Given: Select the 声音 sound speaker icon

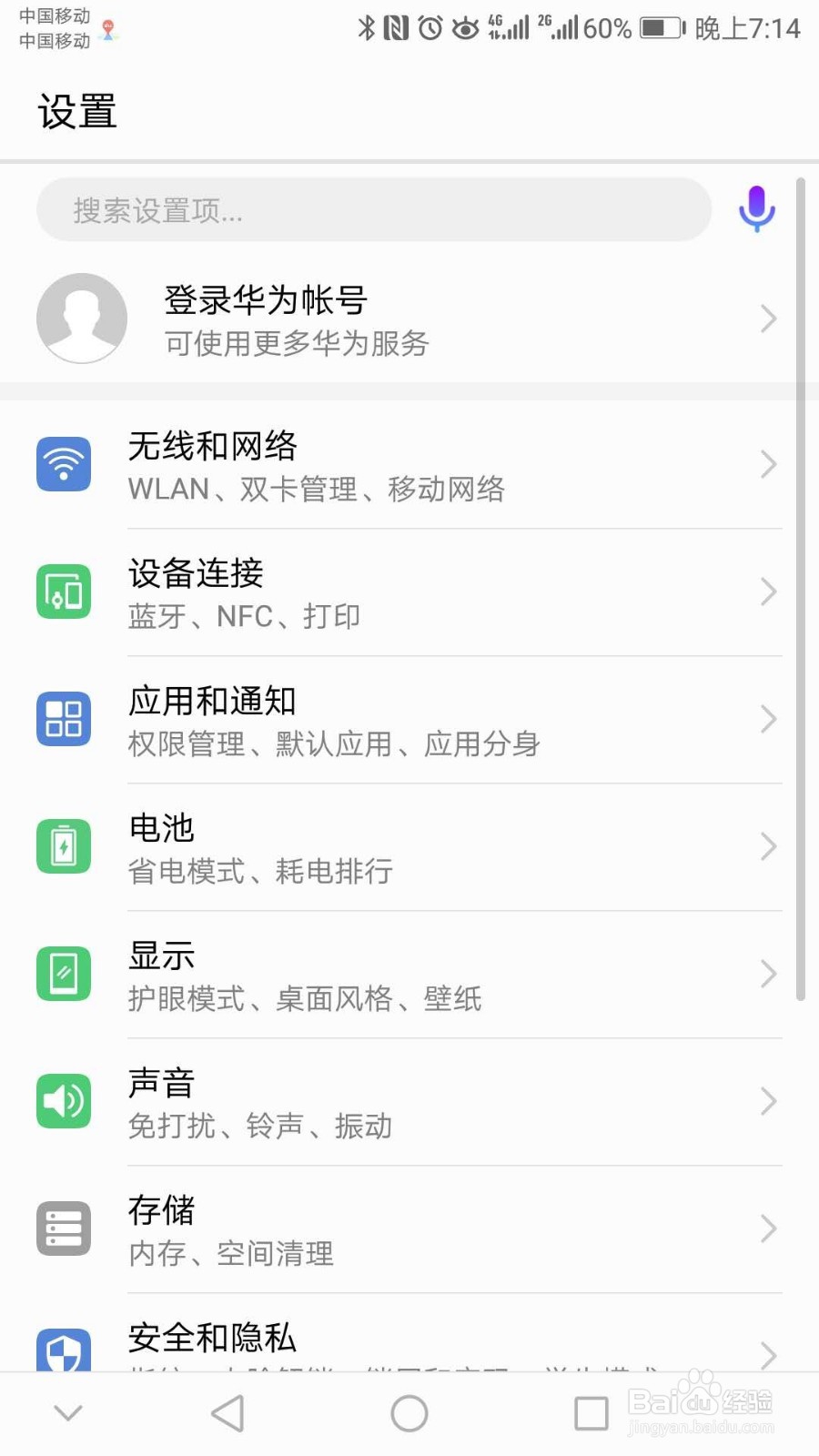Looking at the screenshot, I should pyautogui.click(x=63, y=1101).
